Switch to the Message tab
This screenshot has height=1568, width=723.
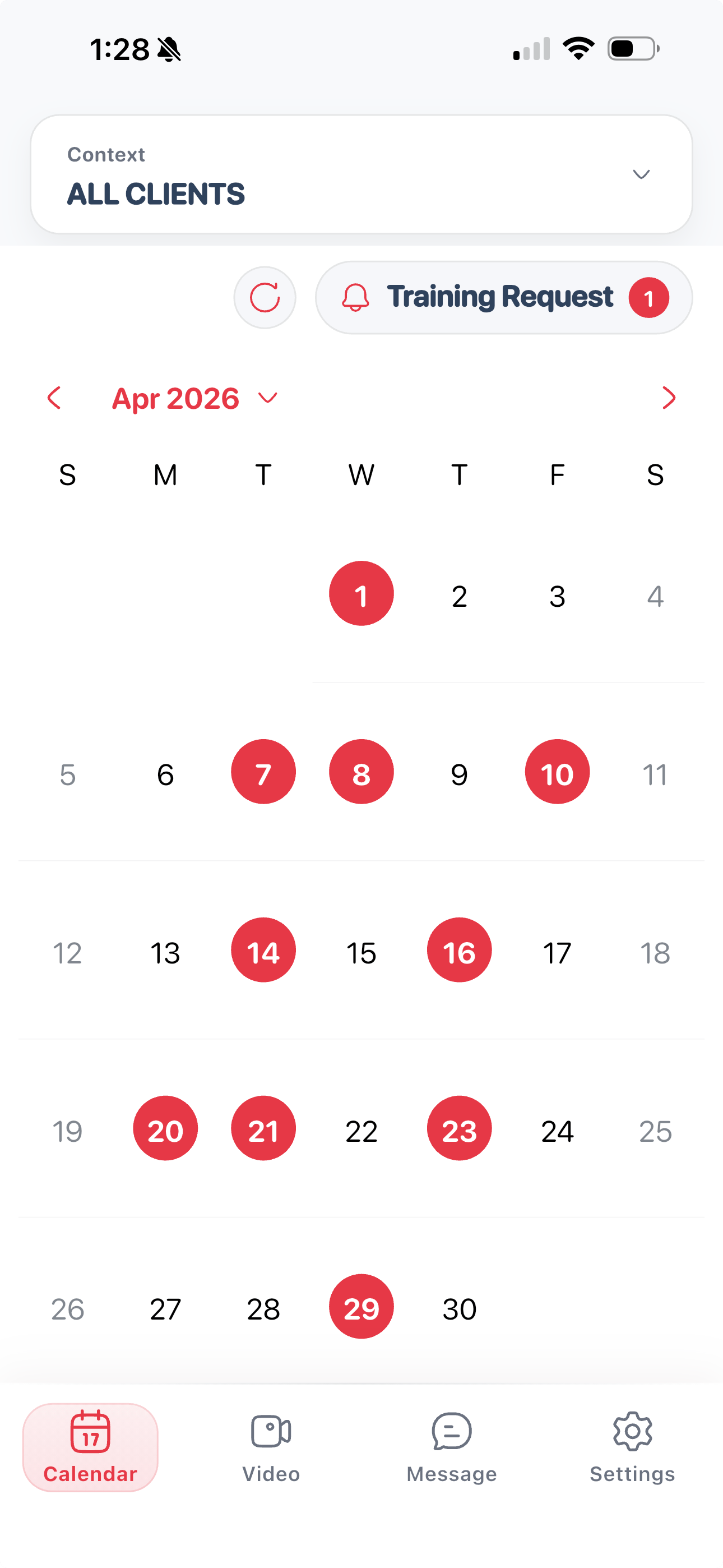[x=451, y=1455]
